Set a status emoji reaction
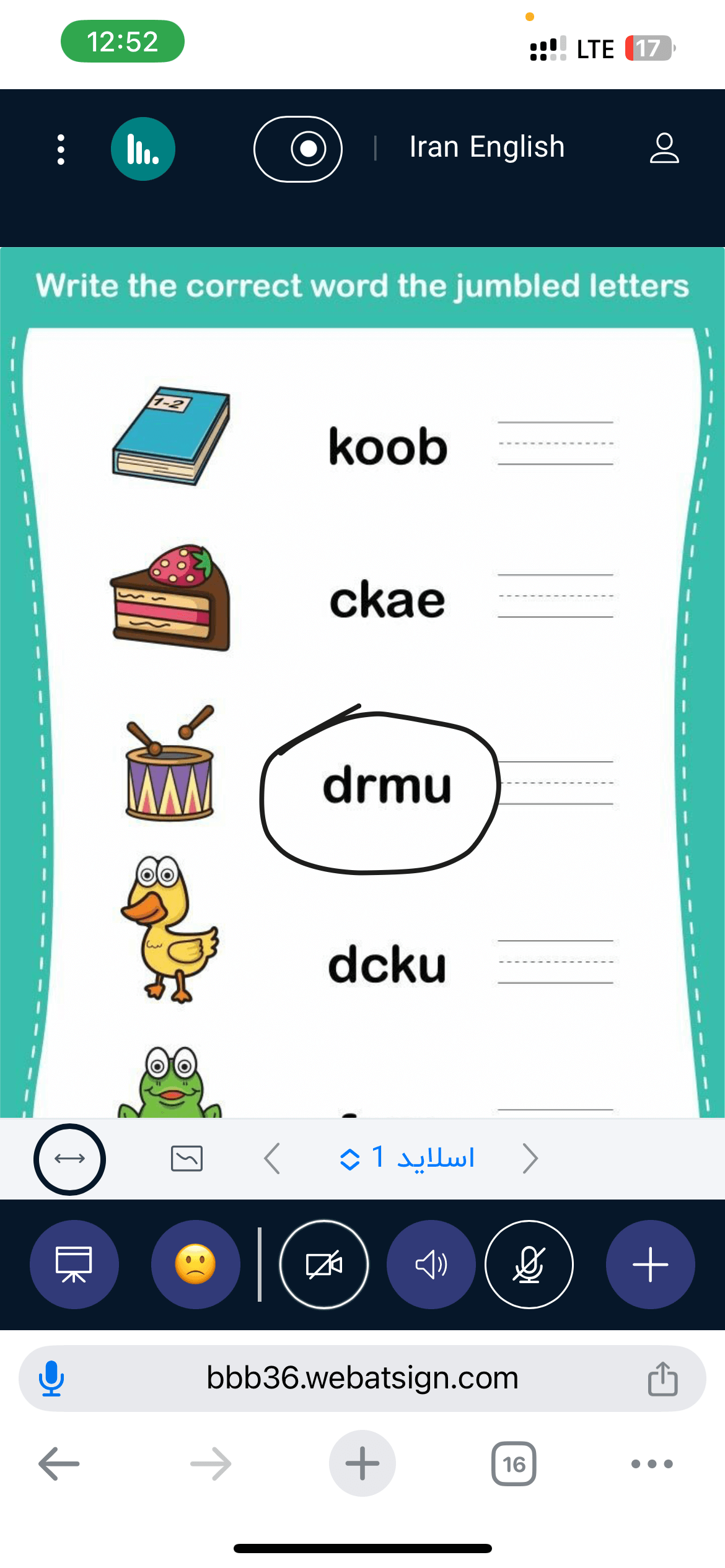725x1568 pixels. coord(196,1264)
